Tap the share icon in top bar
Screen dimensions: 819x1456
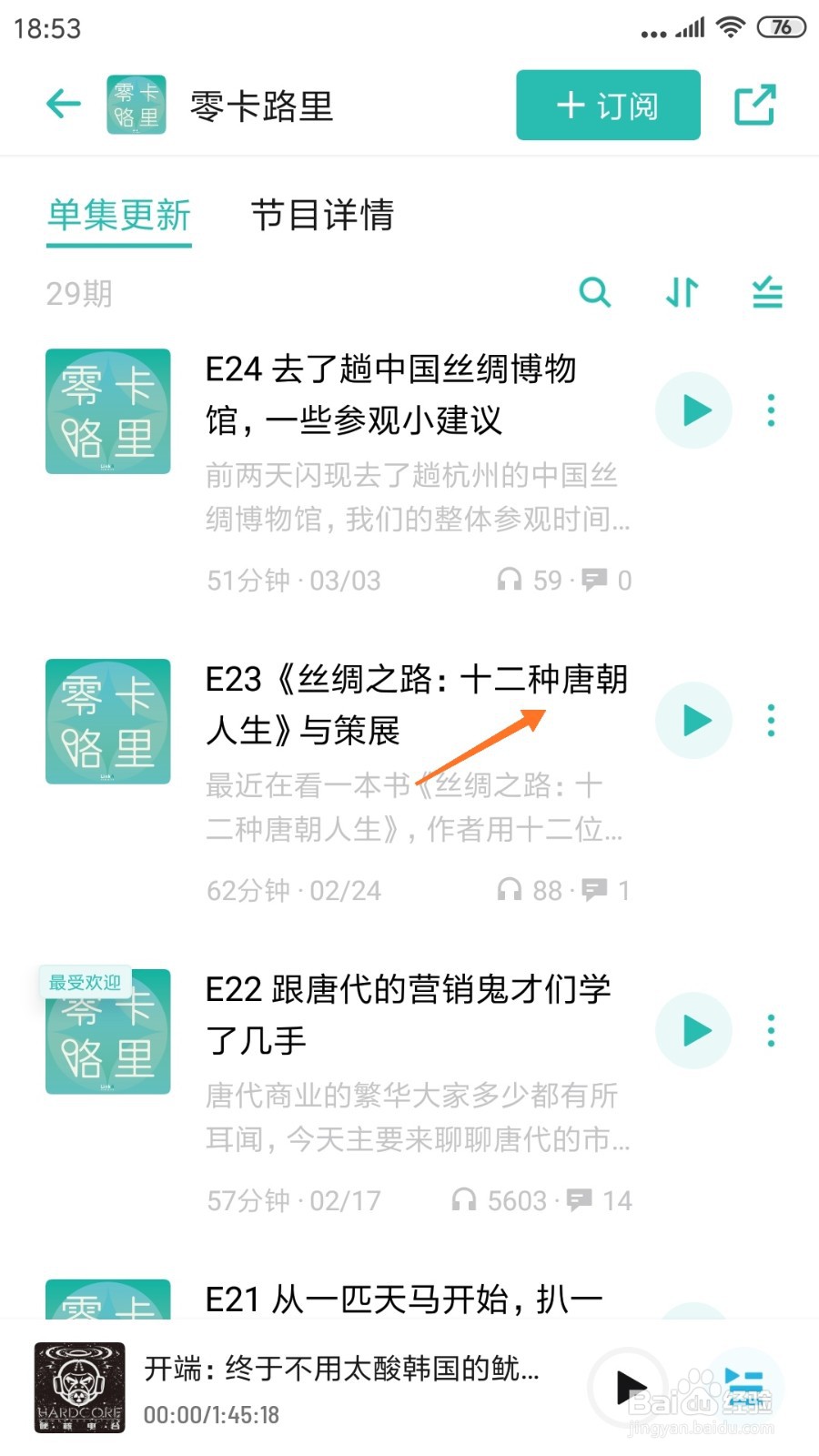tap(755, 105)
